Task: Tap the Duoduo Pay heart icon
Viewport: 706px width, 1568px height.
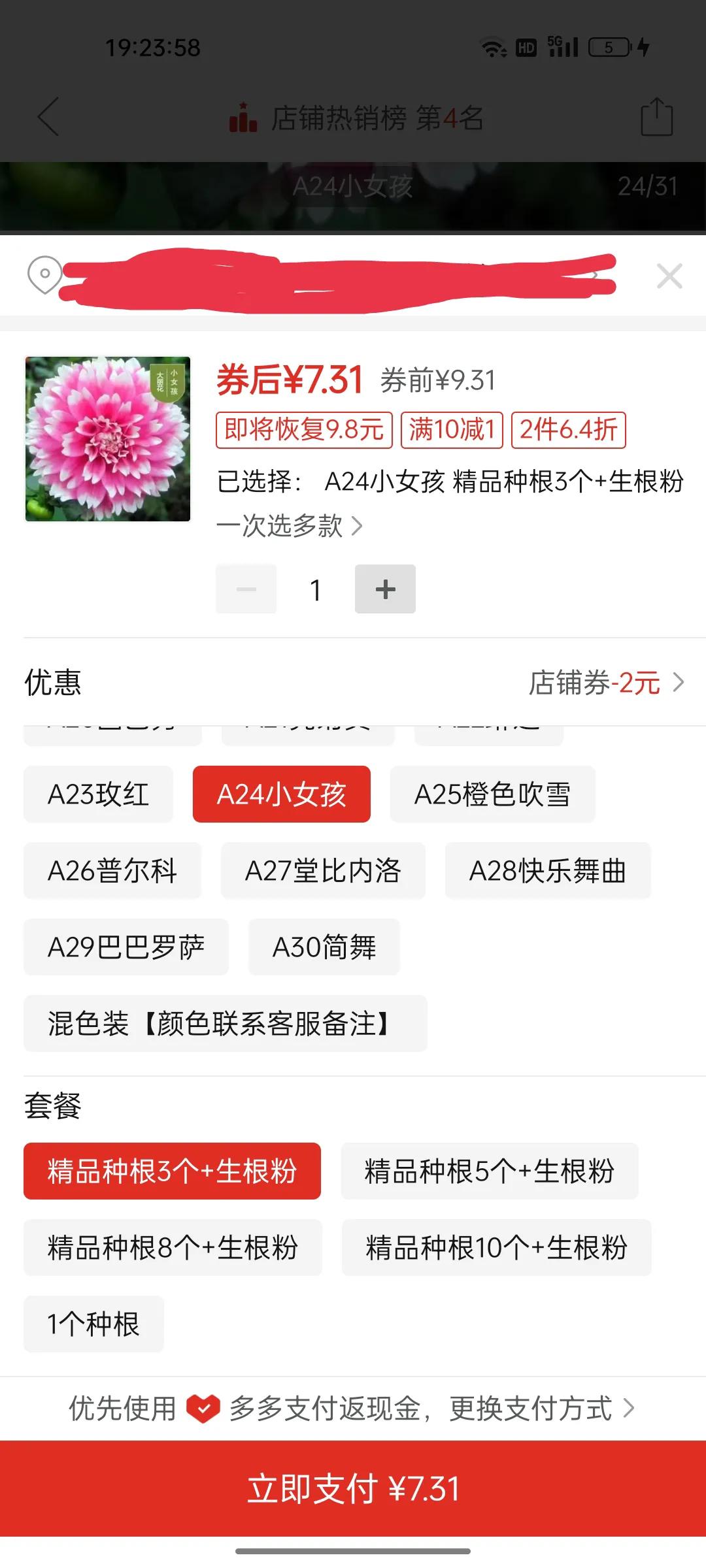Action: coord(203,1409)
